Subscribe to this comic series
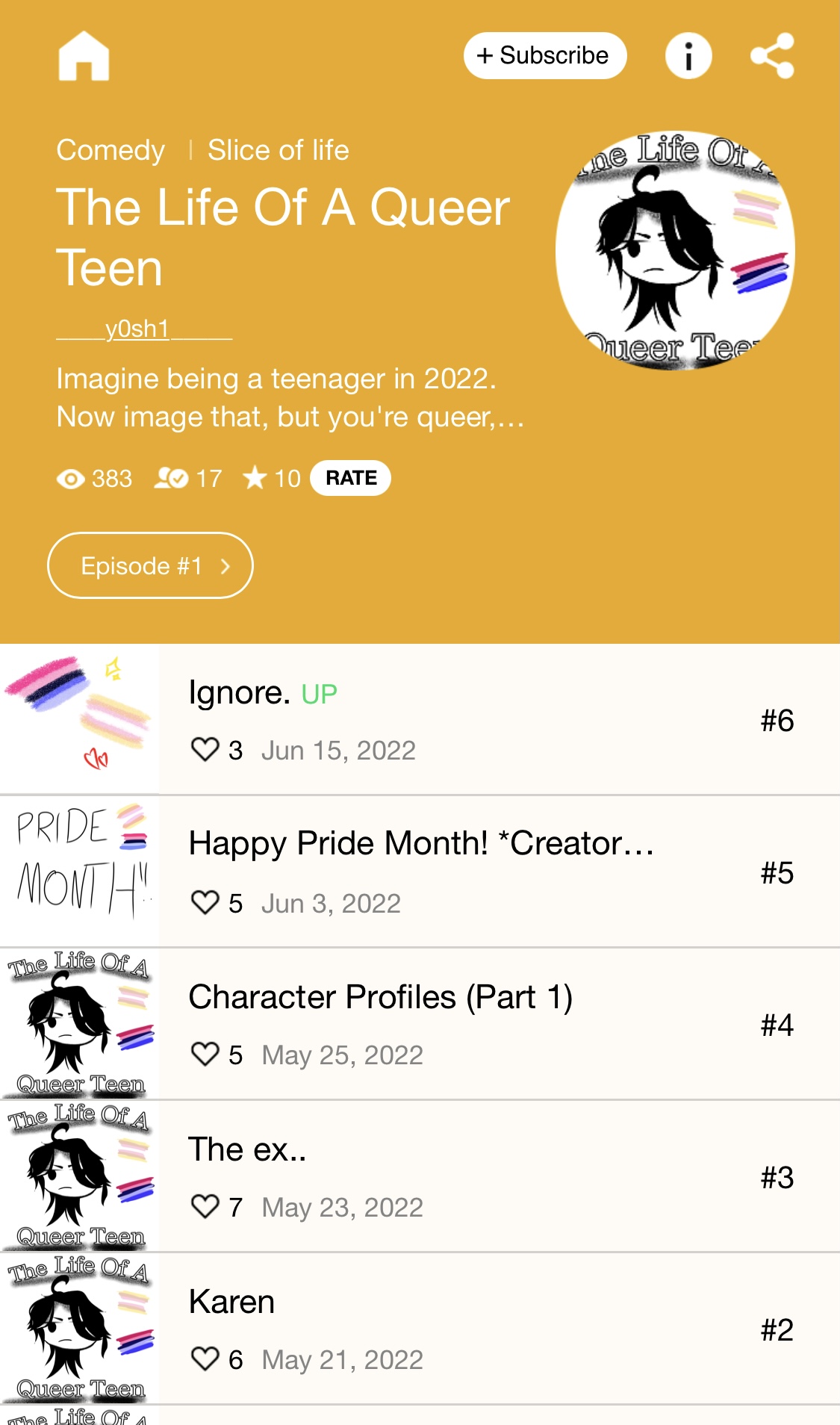 (544, 56)
